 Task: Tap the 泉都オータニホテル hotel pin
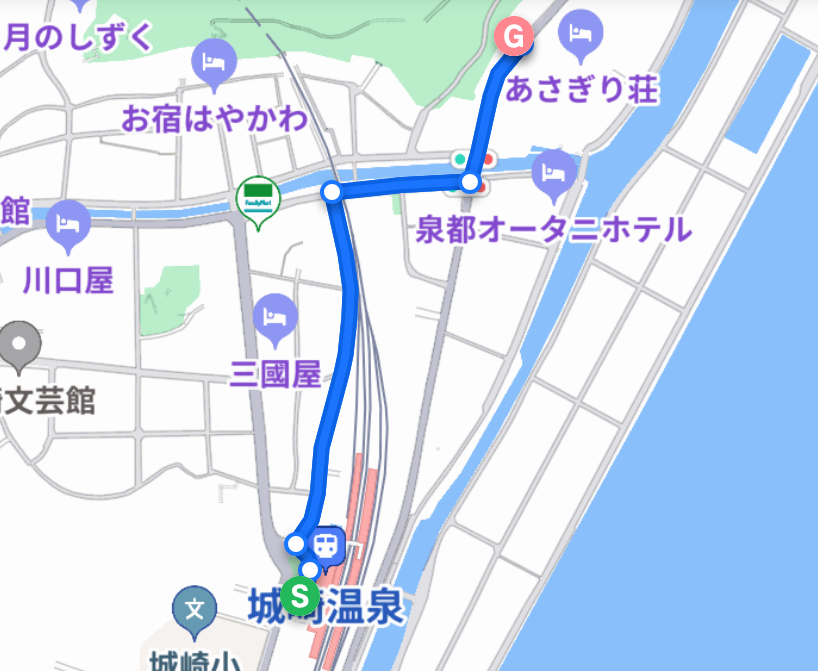(553, 175)
